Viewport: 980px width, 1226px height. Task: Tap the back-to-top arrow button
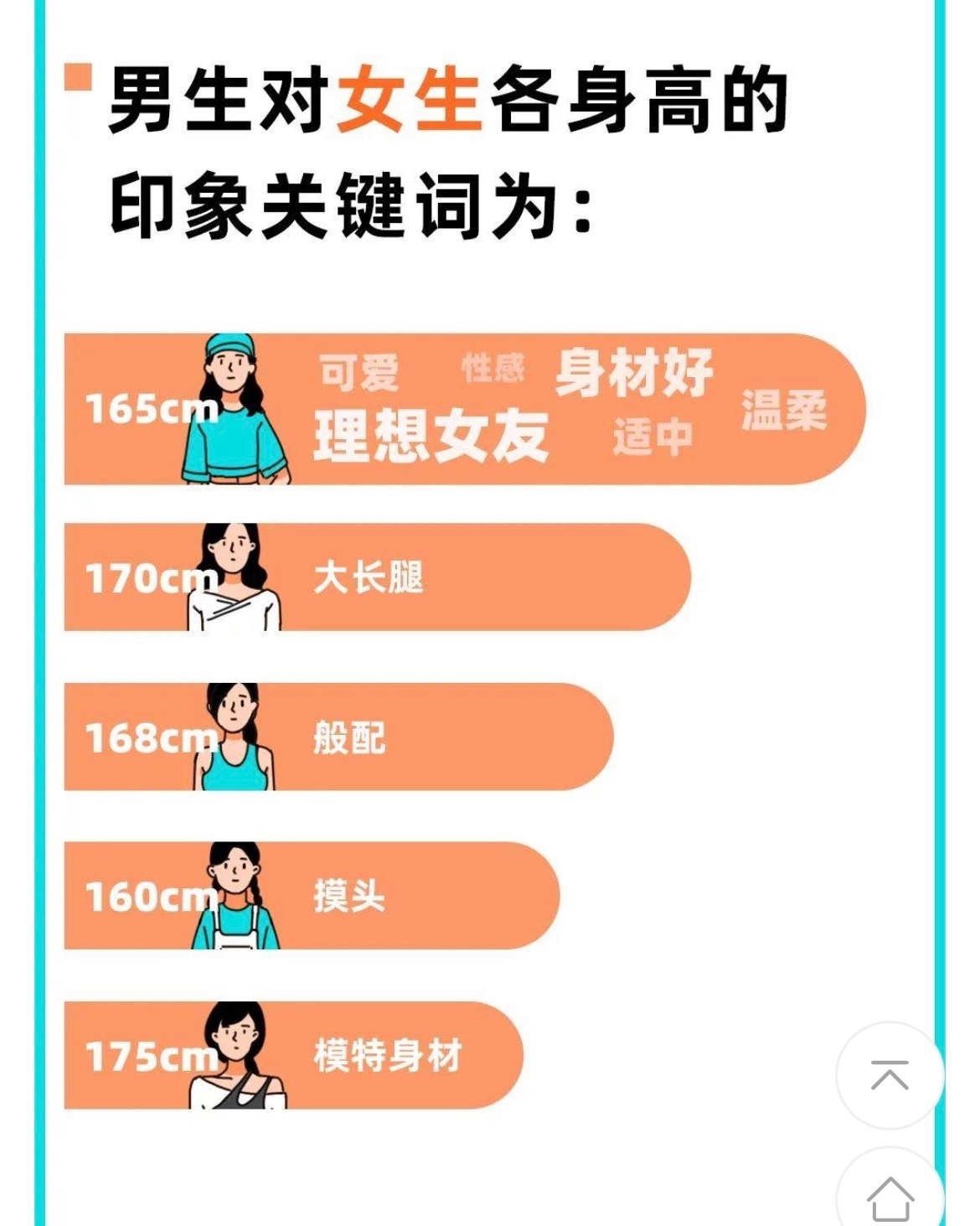890,1075
